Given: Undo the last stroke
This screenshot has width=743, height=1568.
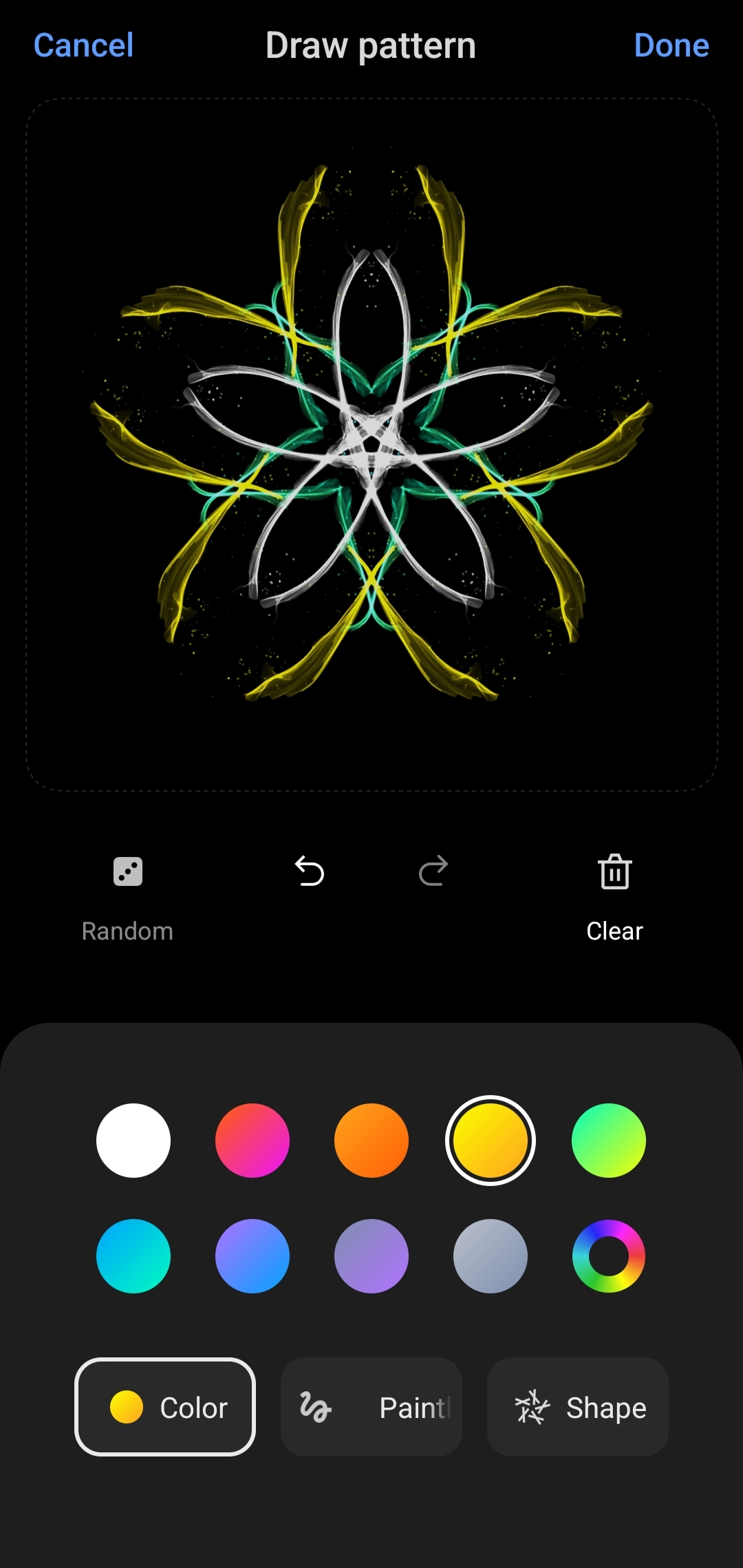Looking at the screenshot, I should 310,871.
